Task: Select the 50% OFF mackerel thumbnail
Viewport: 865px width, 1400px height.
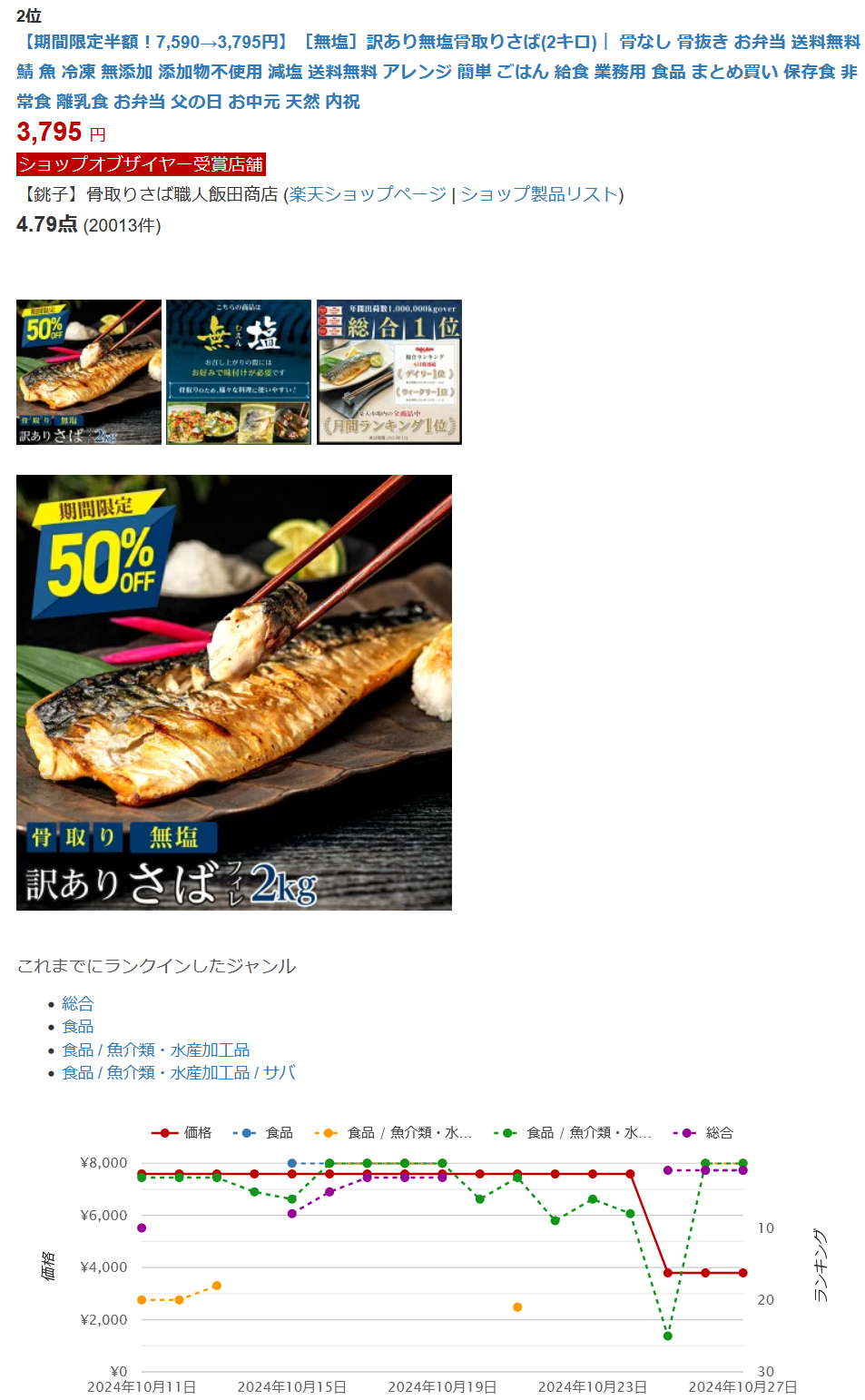Action: tap(89, 372)
